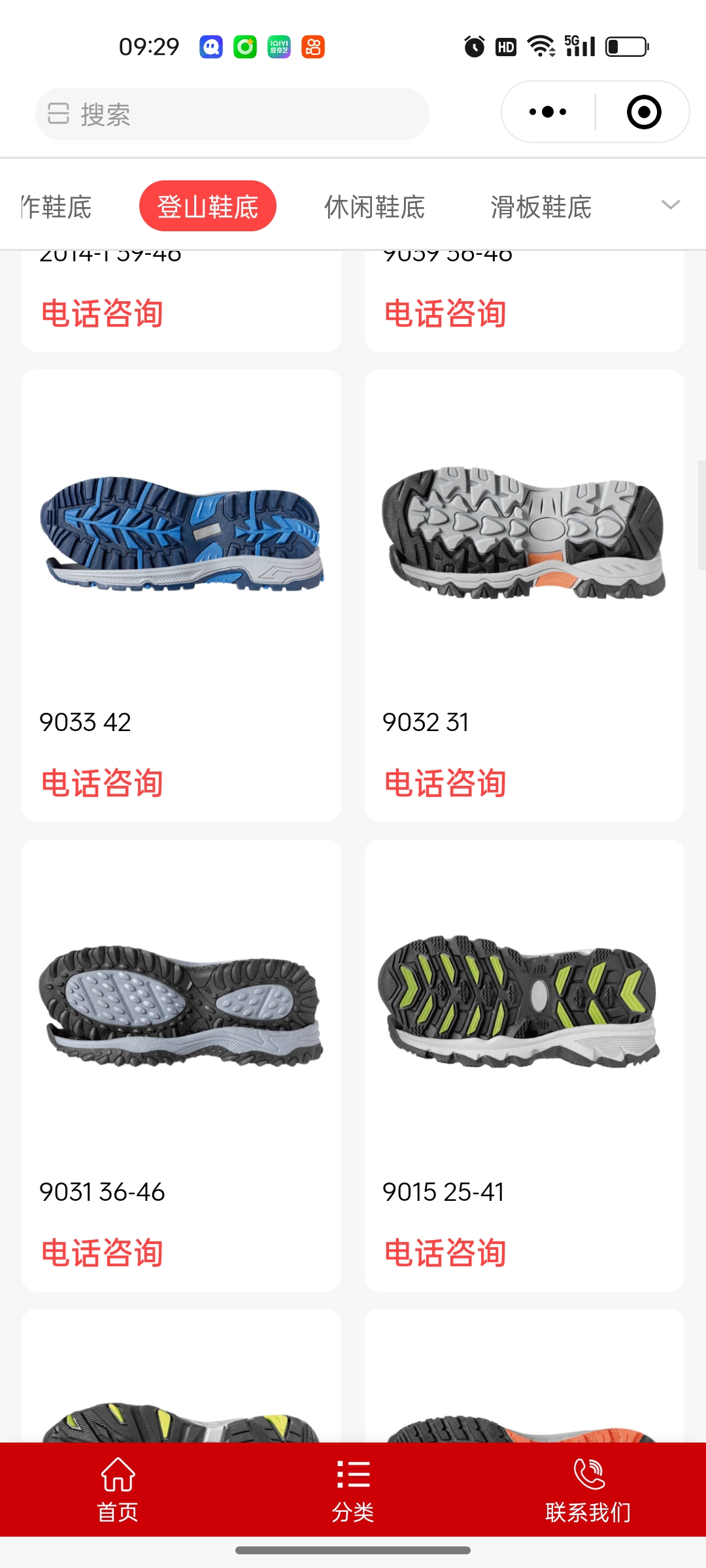Tap 电话咨询 under 9031 36-46

click(102, 1252)
